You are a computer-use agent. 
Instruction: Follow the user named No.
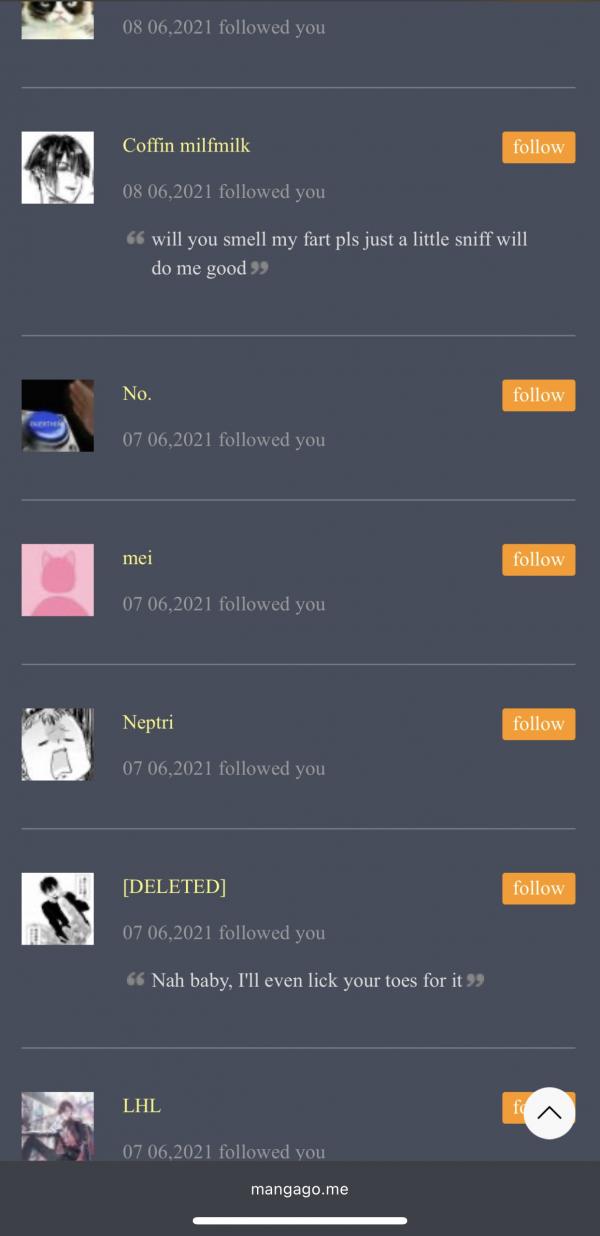pyautogui.click(x=538, y=395)
